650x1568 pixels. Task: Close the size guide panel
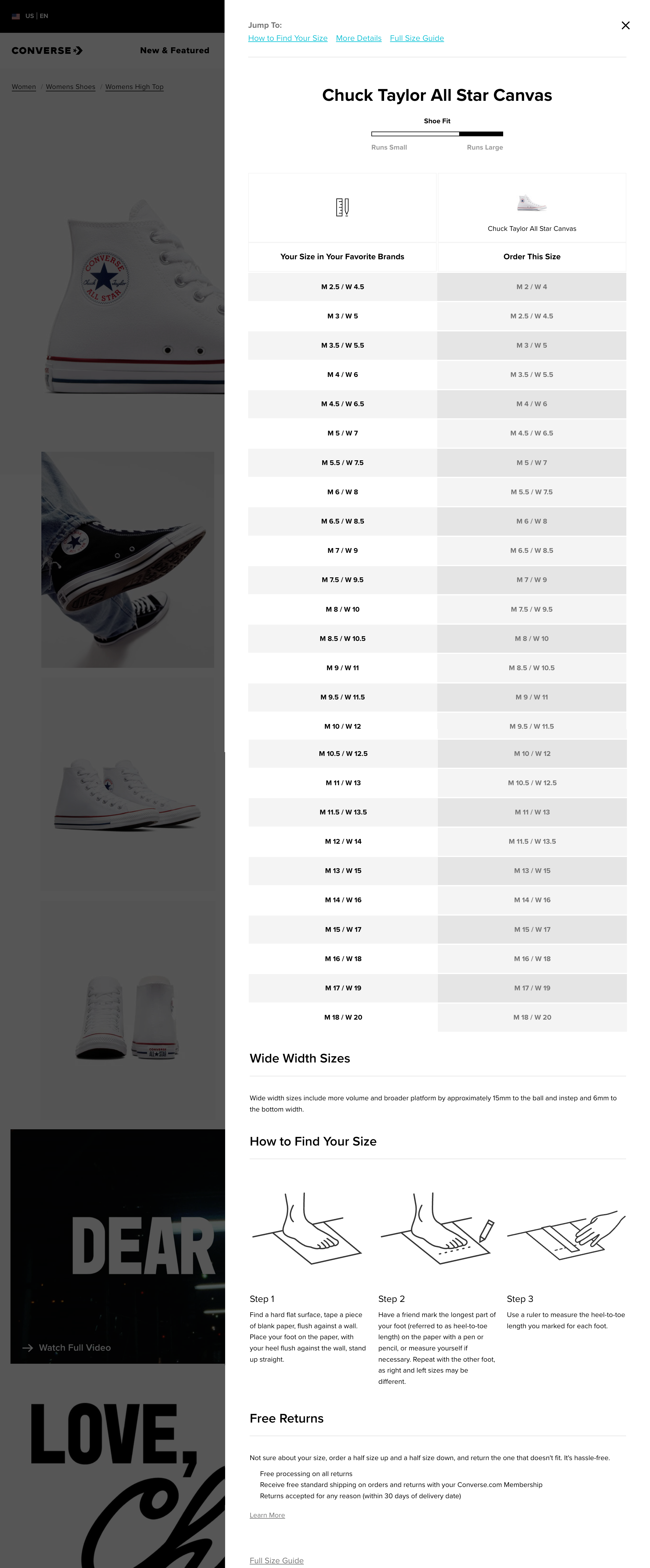(625, 25)
